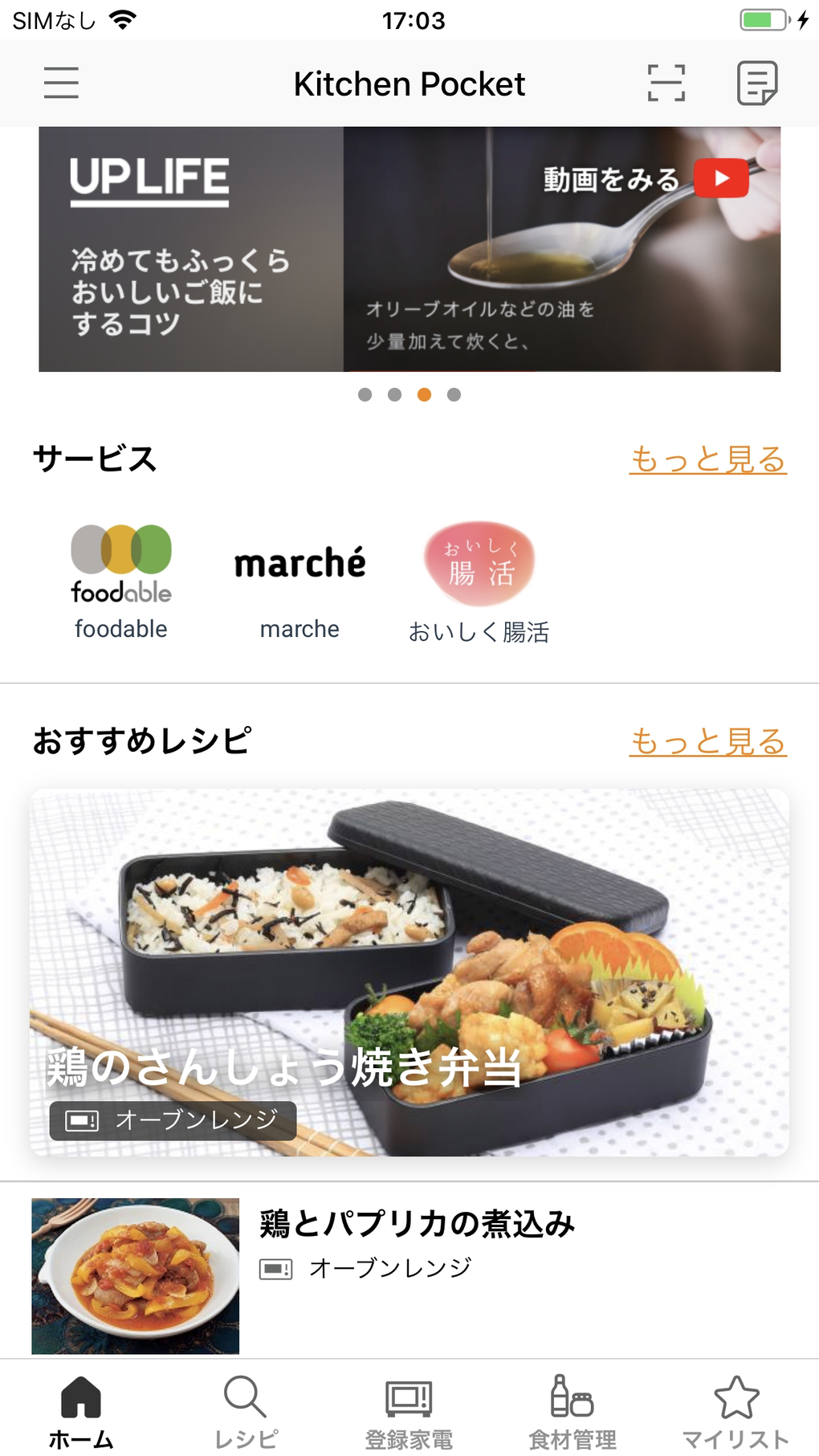Viewport: 819px width, 1456px height.
Task: Open 鶏のさんしょう焼き弁当 recipe card
Action: (409, 972)
